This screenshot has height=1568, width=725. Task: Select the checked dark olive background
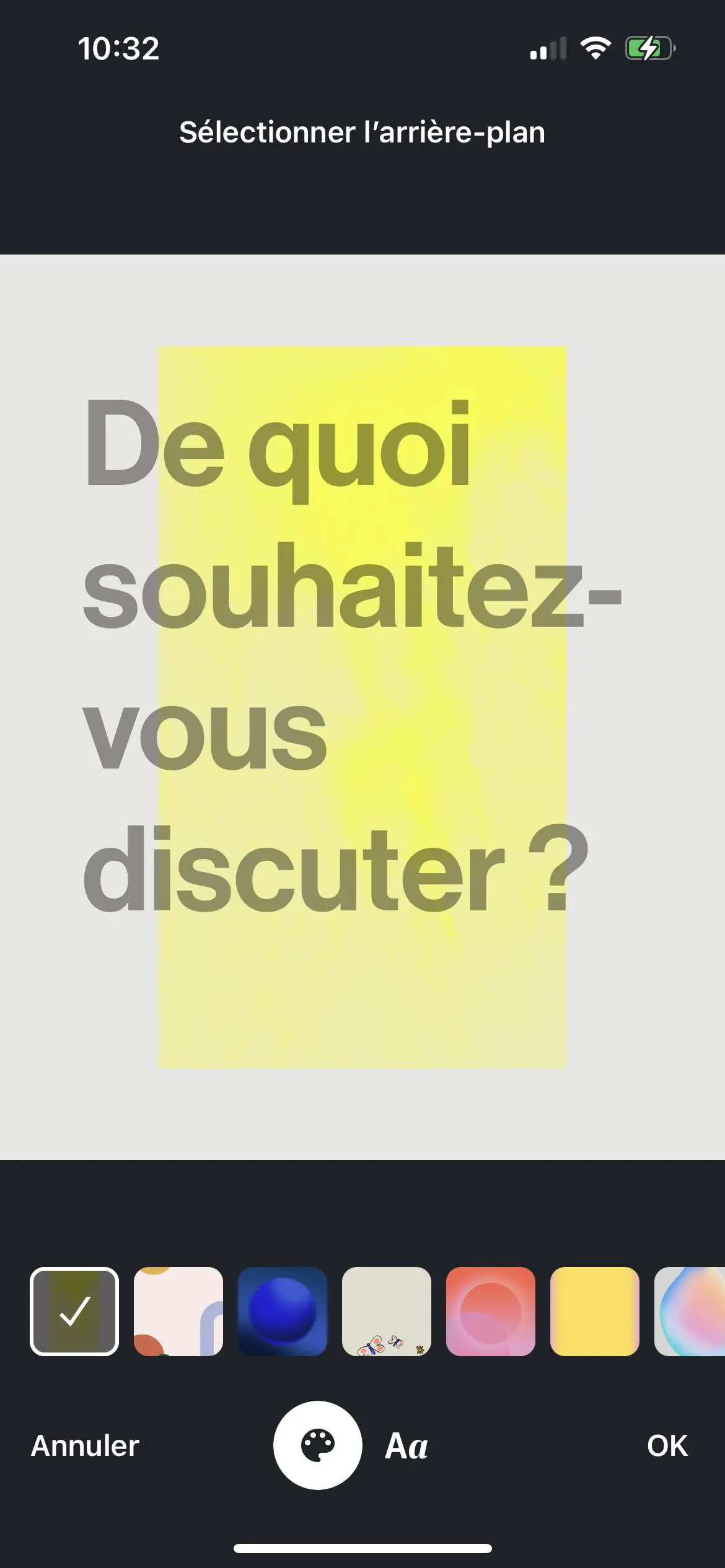tap(74, 1312)
